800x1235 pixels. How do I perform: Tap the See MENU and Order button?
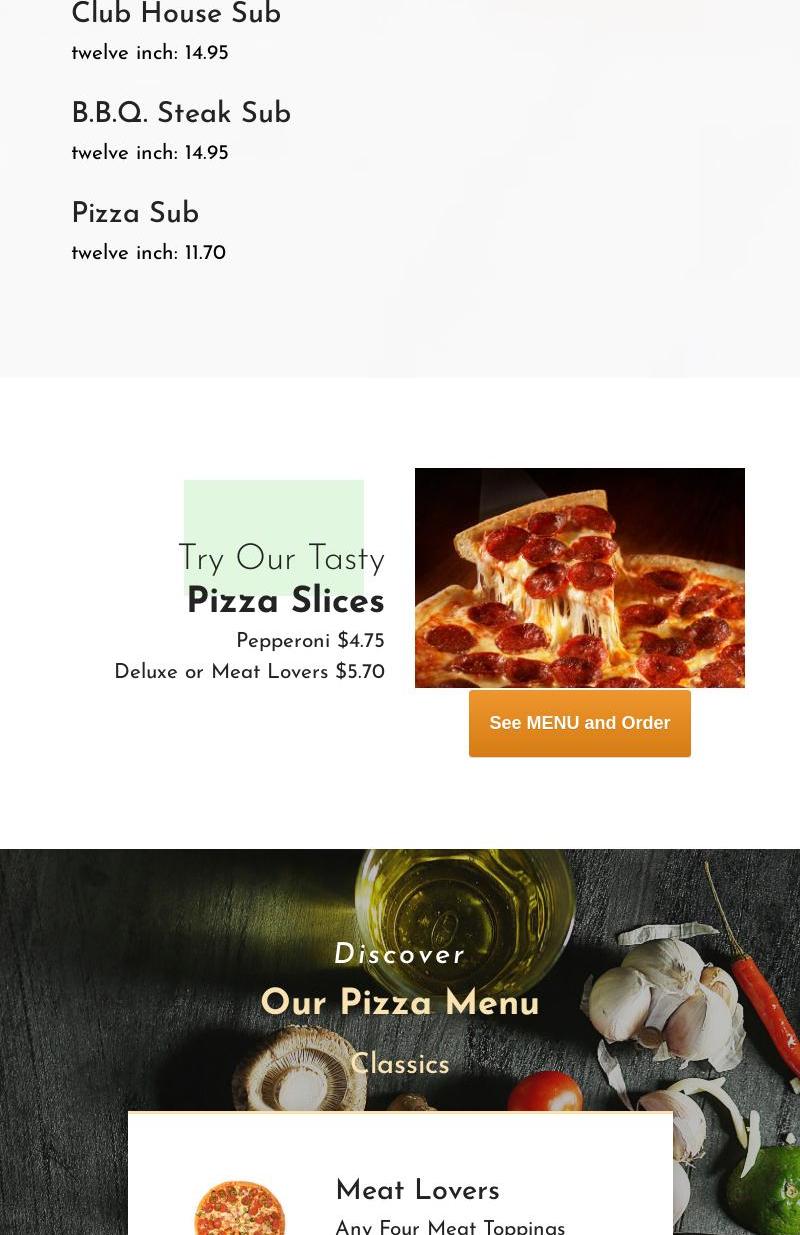579,723
